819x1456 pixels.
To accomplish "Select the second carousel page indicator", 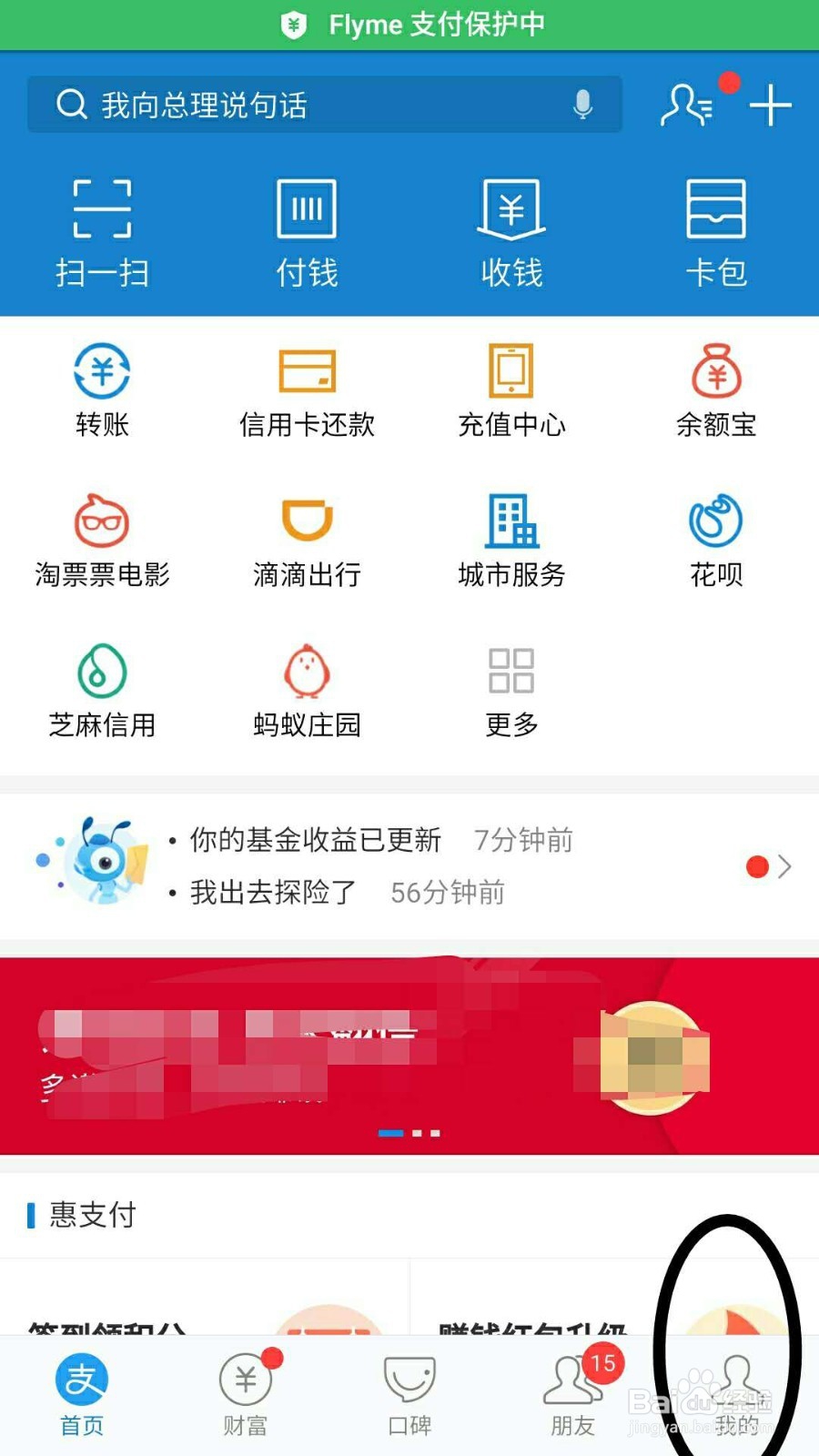I will point(417,1133).
